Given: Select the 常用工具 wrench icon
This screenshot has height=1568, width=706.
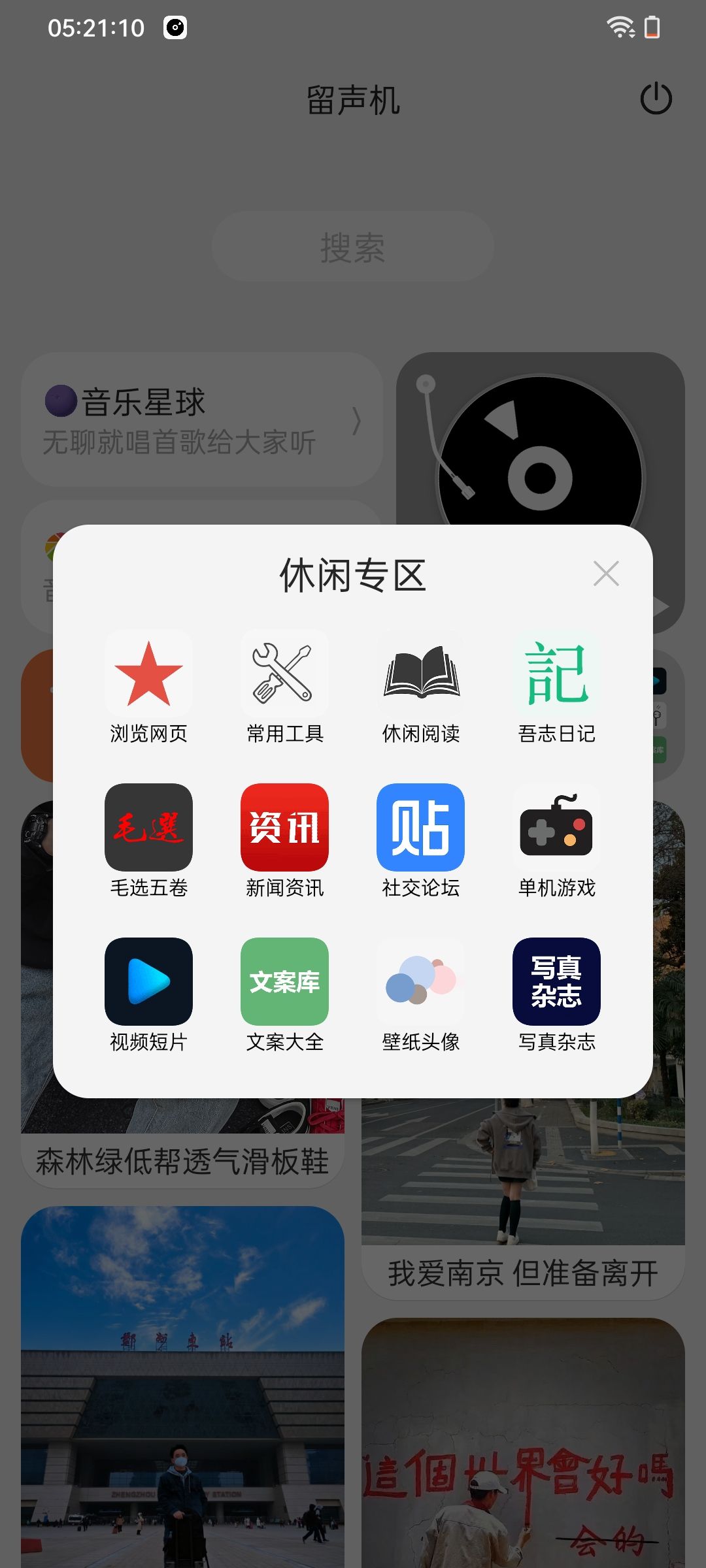Looking at the screenshot, I should [284, 673].
